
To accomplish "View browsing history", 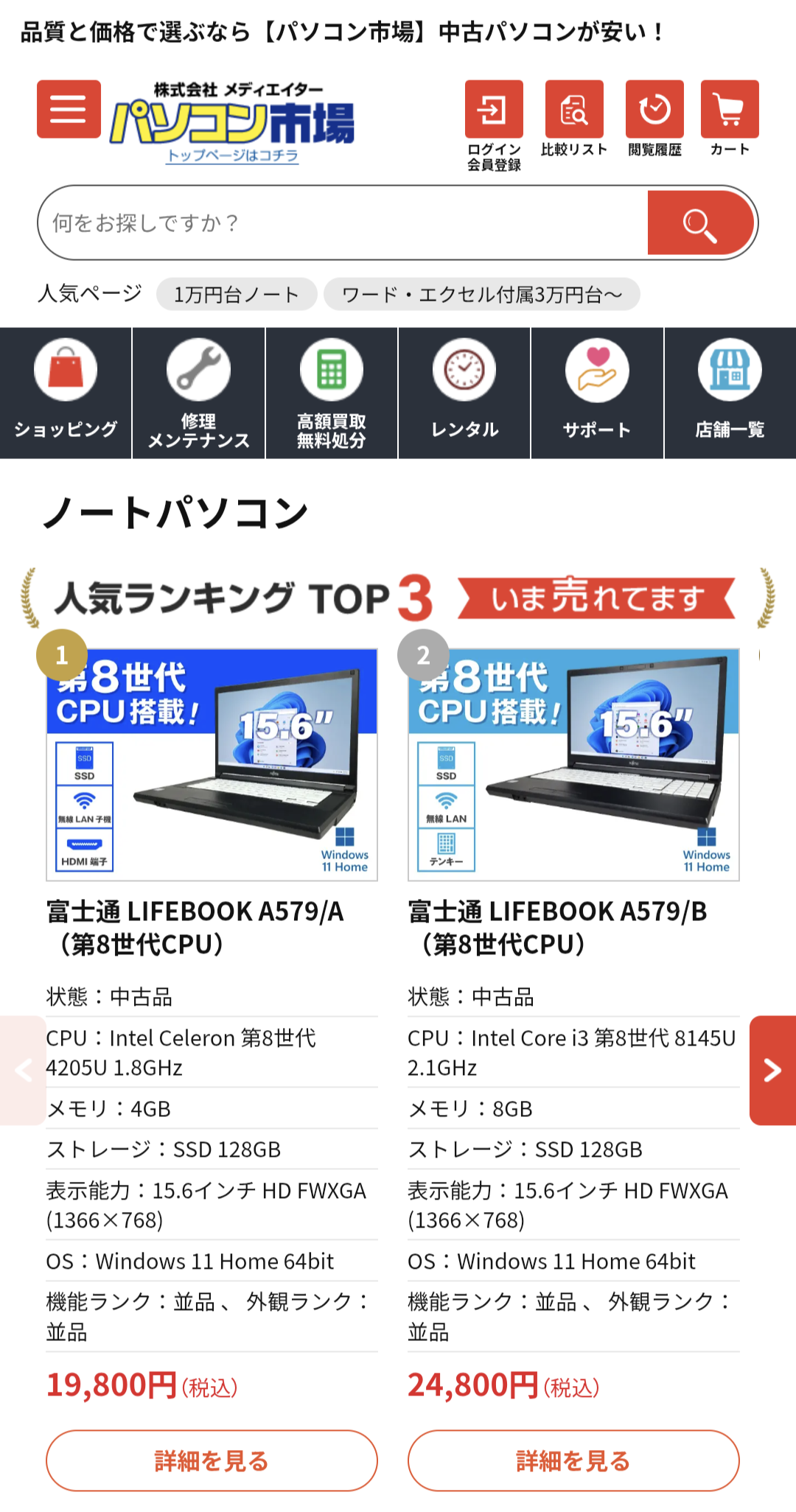I will [654, 111].
